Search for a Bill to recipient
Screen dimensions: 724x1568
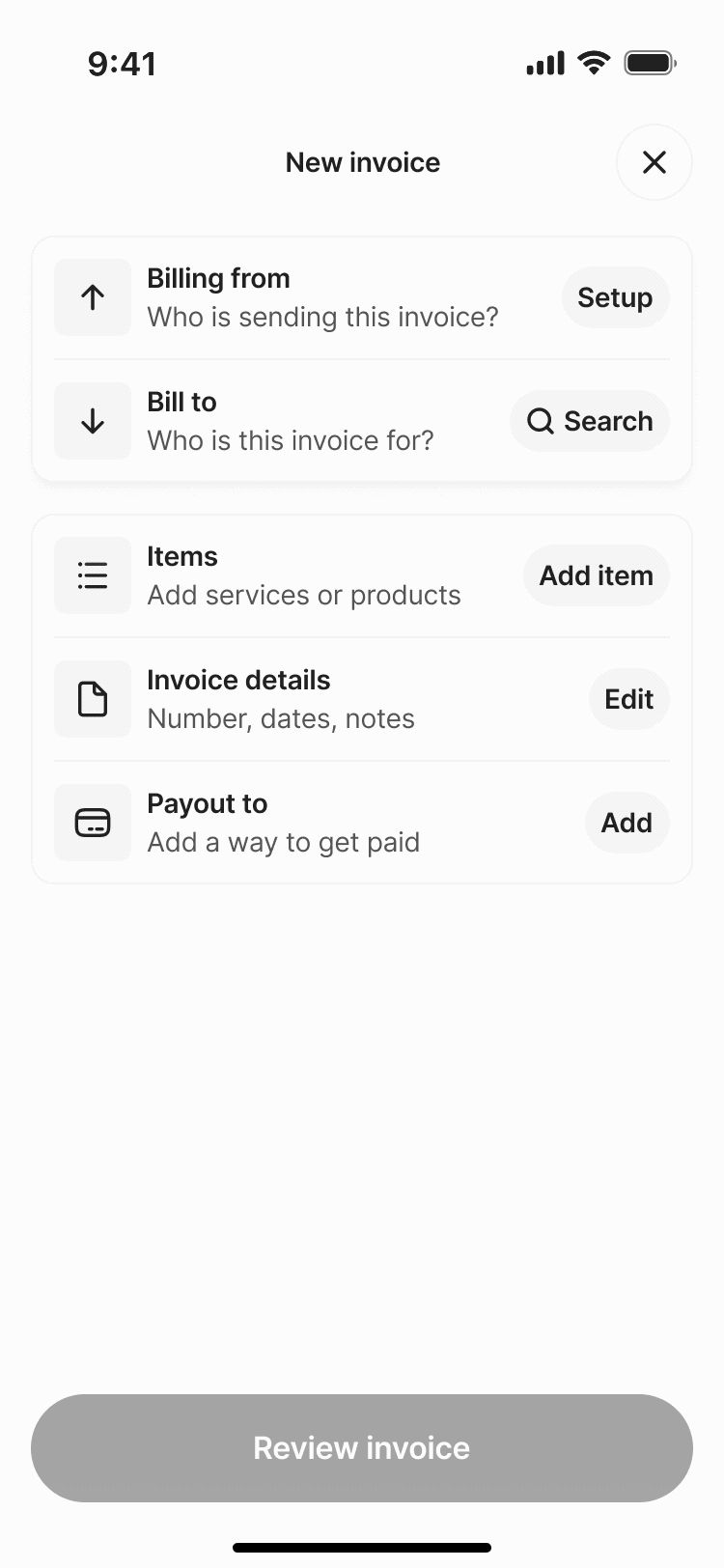[x=589, y=421]
